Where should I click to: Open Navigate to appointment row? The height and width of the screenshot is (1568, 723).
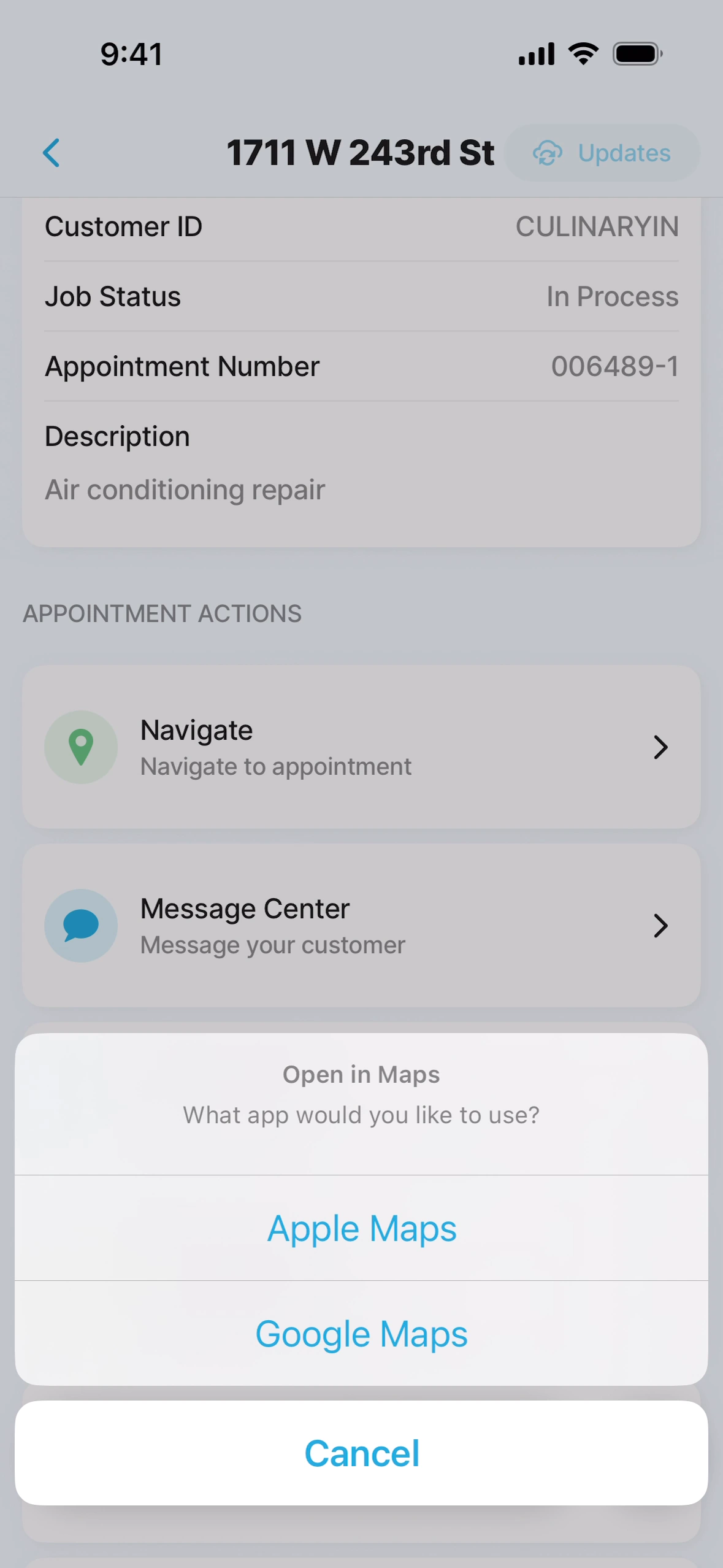[x=361, y=747]
